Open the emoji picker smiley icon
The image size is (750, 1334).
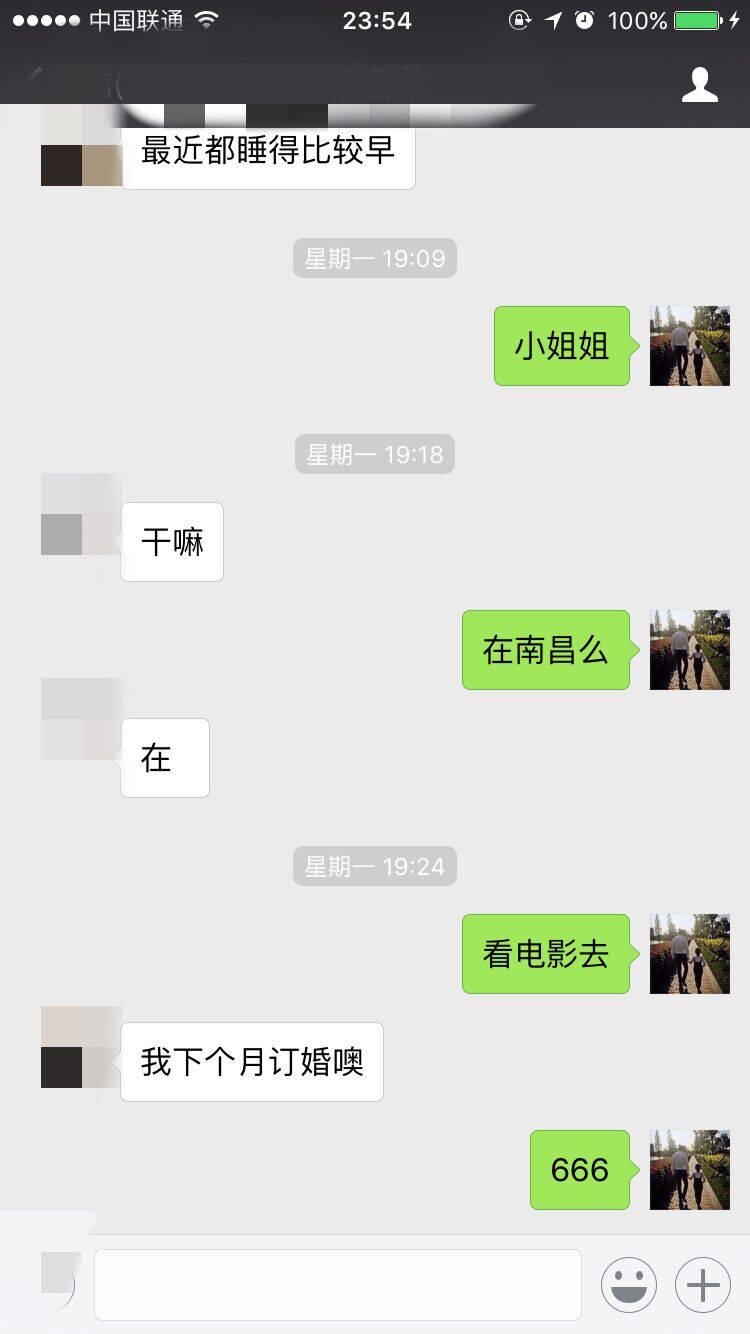tap(630, 1284)
